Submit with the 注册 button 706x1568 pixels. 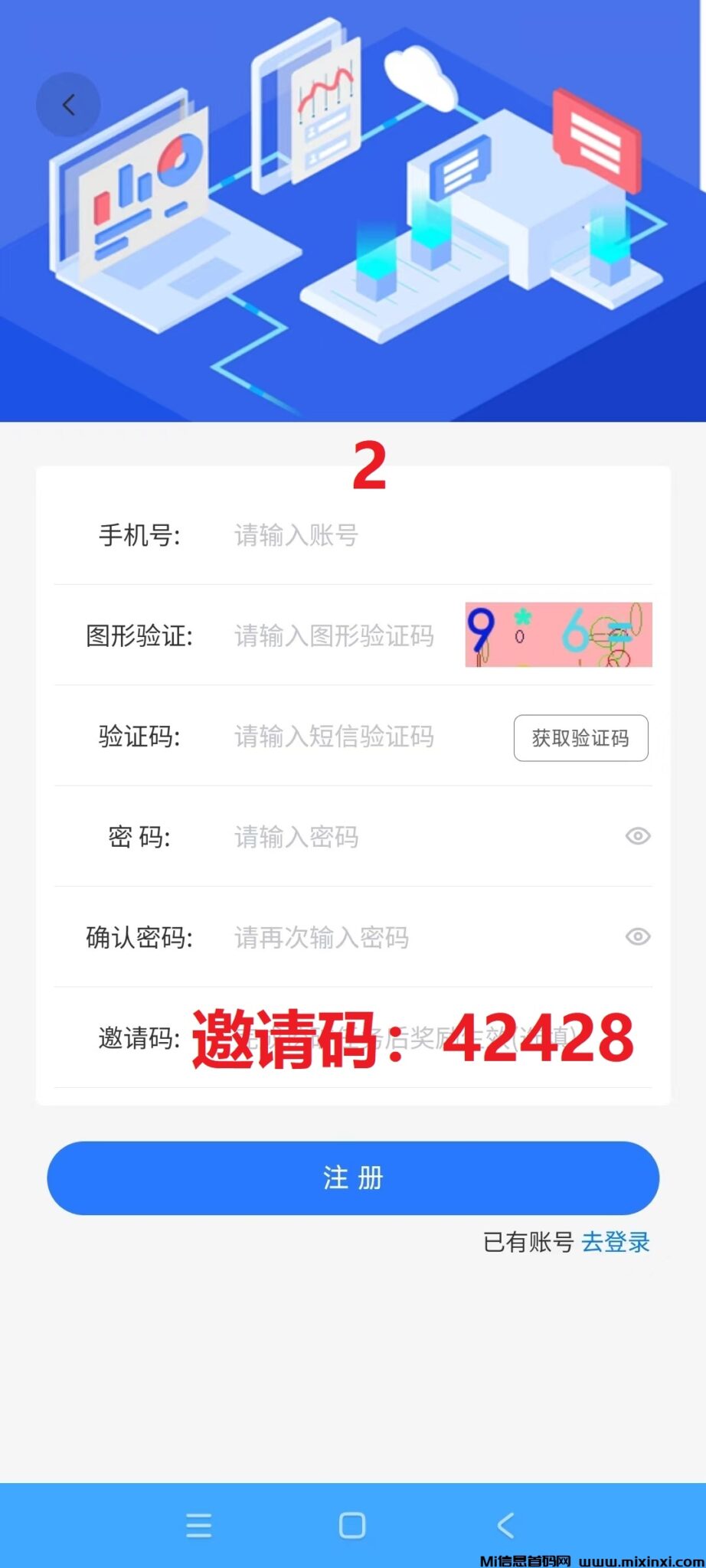353,1178
